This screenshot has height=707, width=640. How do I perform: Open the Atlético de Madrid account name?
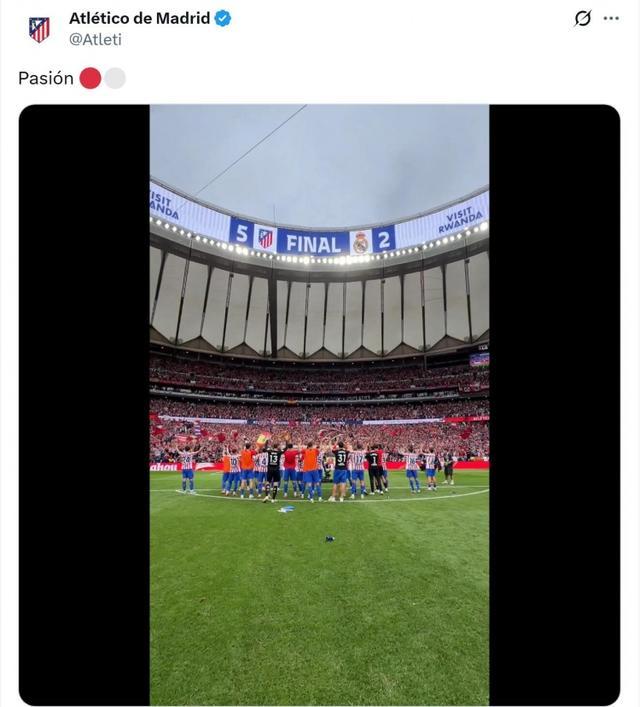[x=139, y=18]
